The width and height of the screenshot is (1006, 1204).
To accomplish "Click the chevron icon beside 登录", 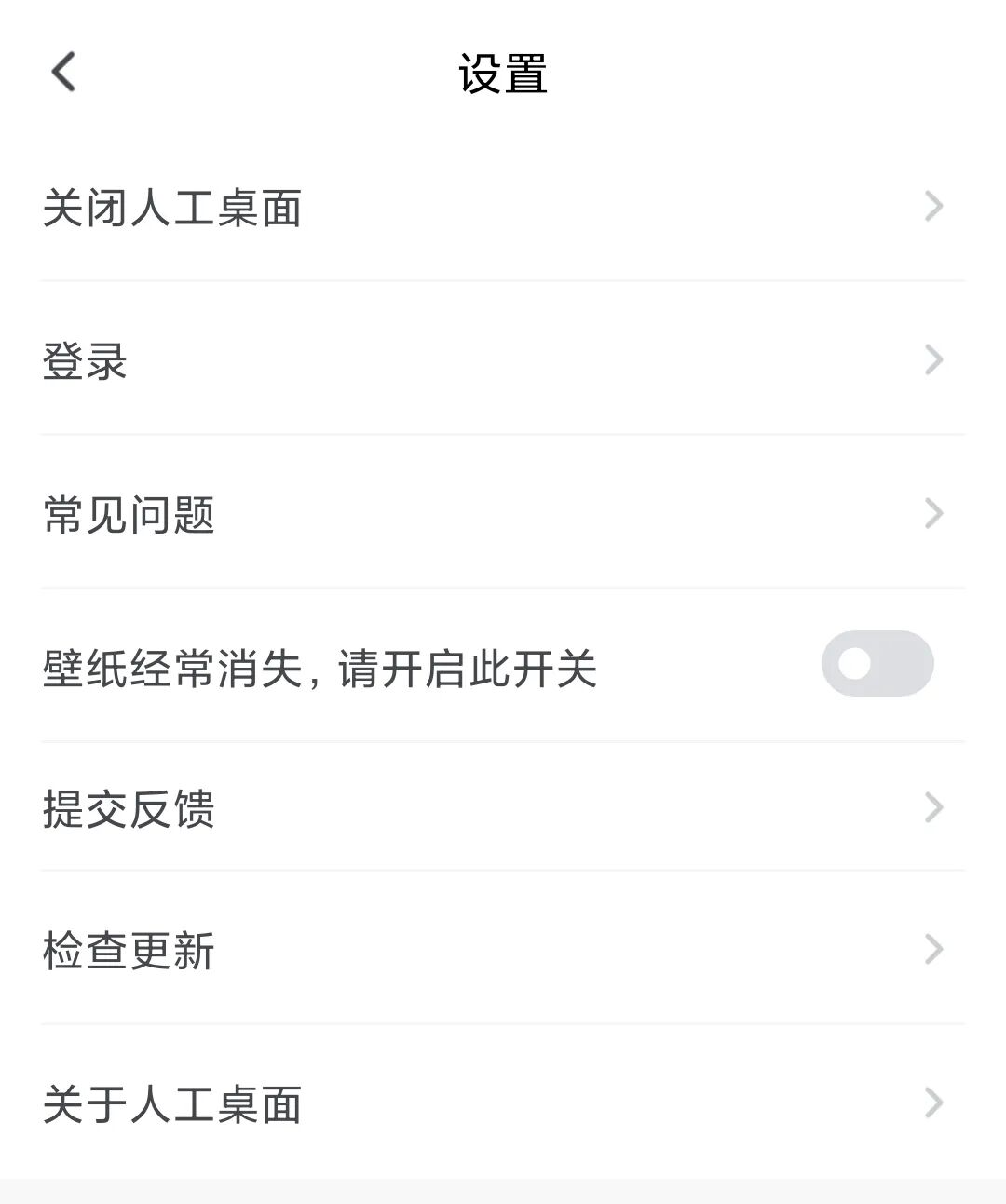I will point(934,360).
